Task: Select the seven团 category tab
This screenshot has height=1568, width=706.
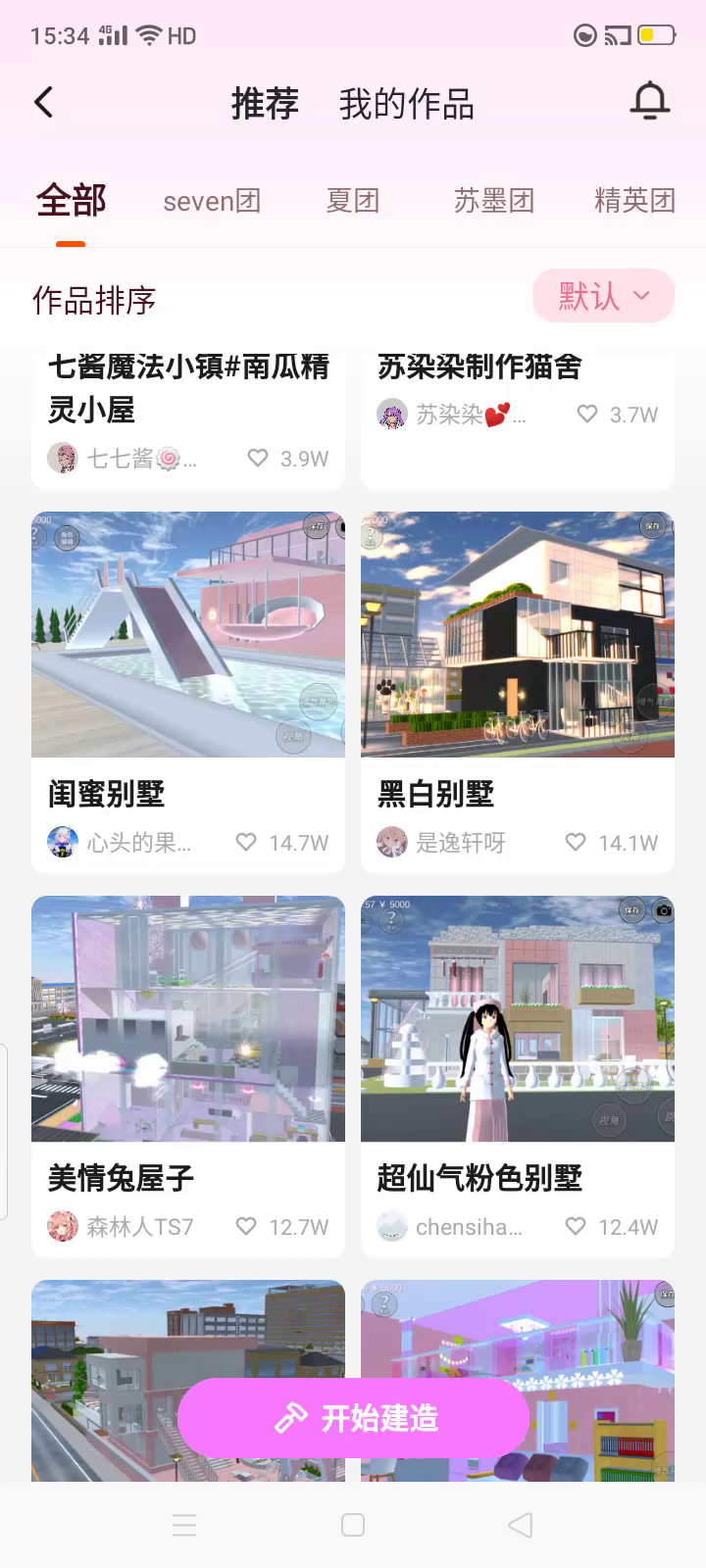Action: [212, 201]
